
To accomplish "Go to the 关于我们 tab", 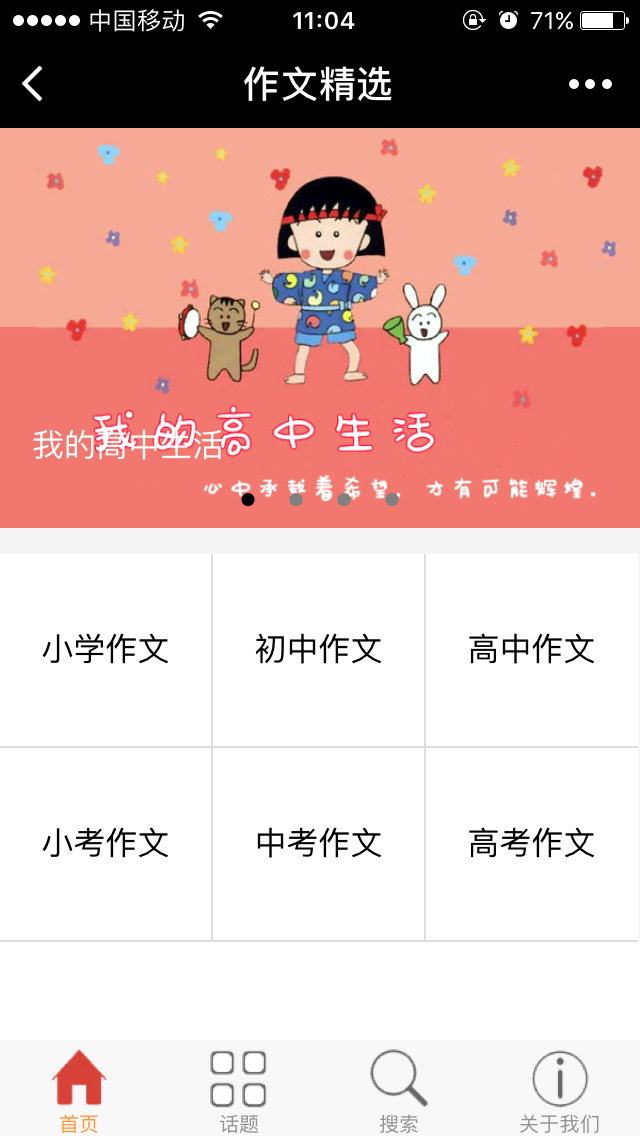I will pos(559,1090).
